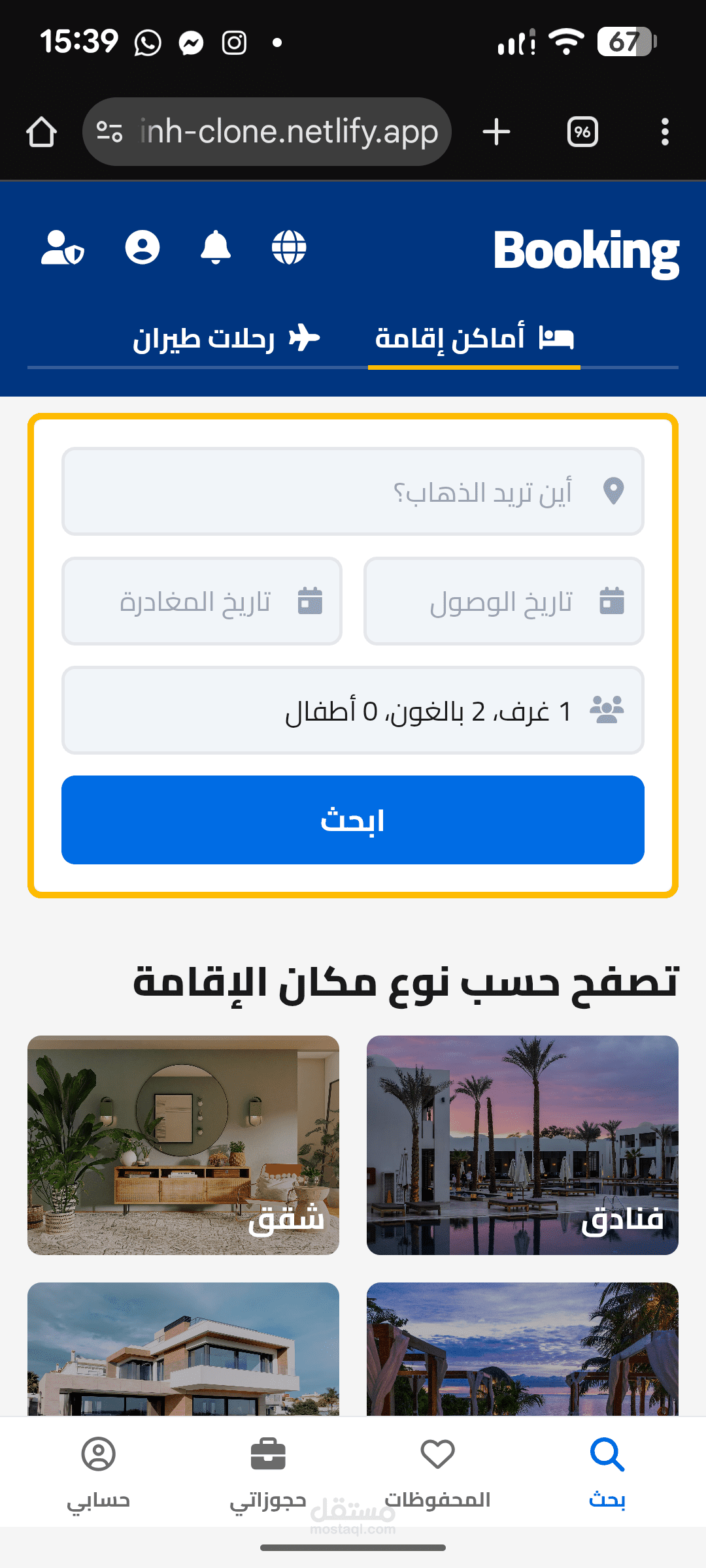Image resolution: width=706 pixels, height=1568 pixels.
Task: Tap the أين تريد الذهاب؟ destination field
Action: coord(353,491)
